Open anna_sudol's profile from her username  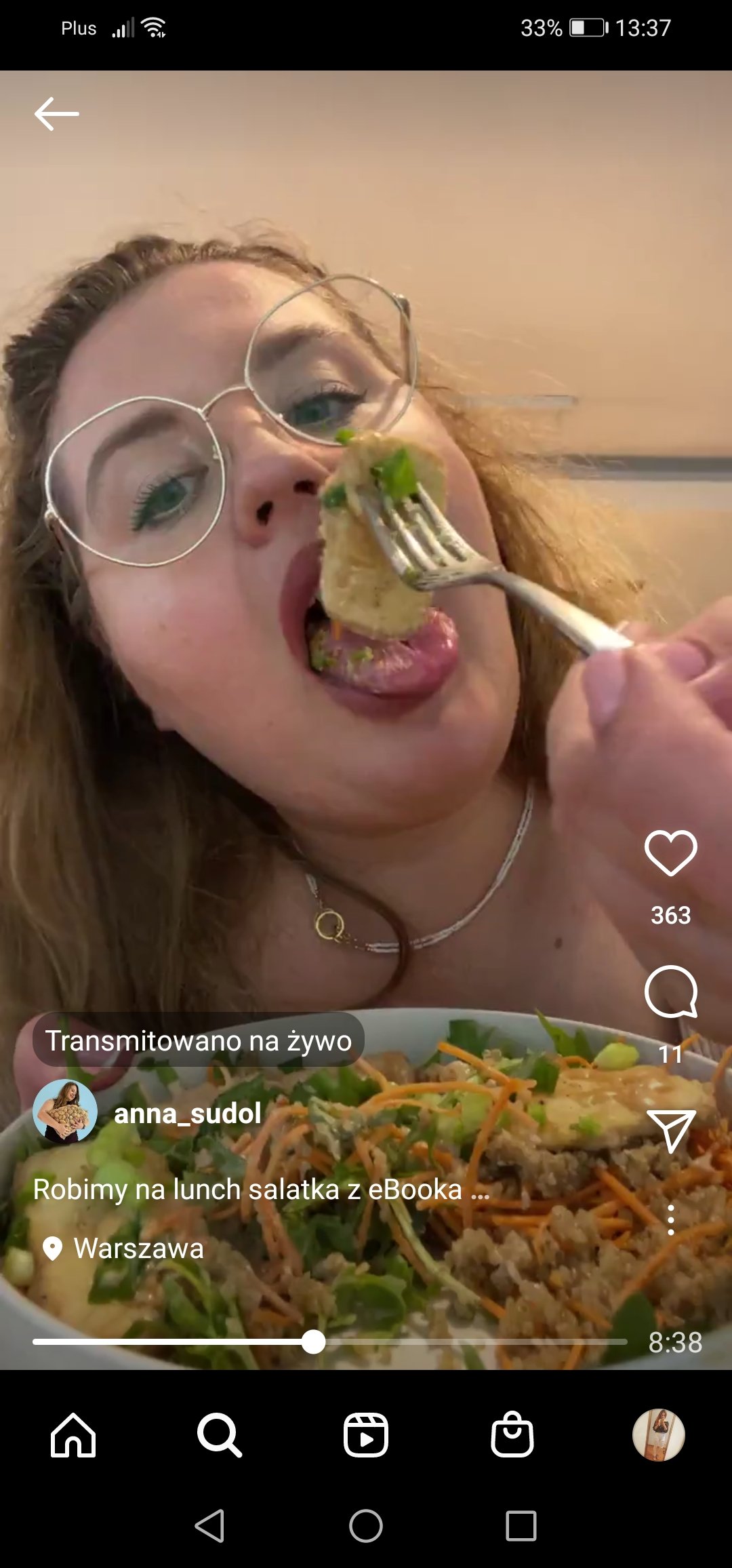tap(188, 1113)
